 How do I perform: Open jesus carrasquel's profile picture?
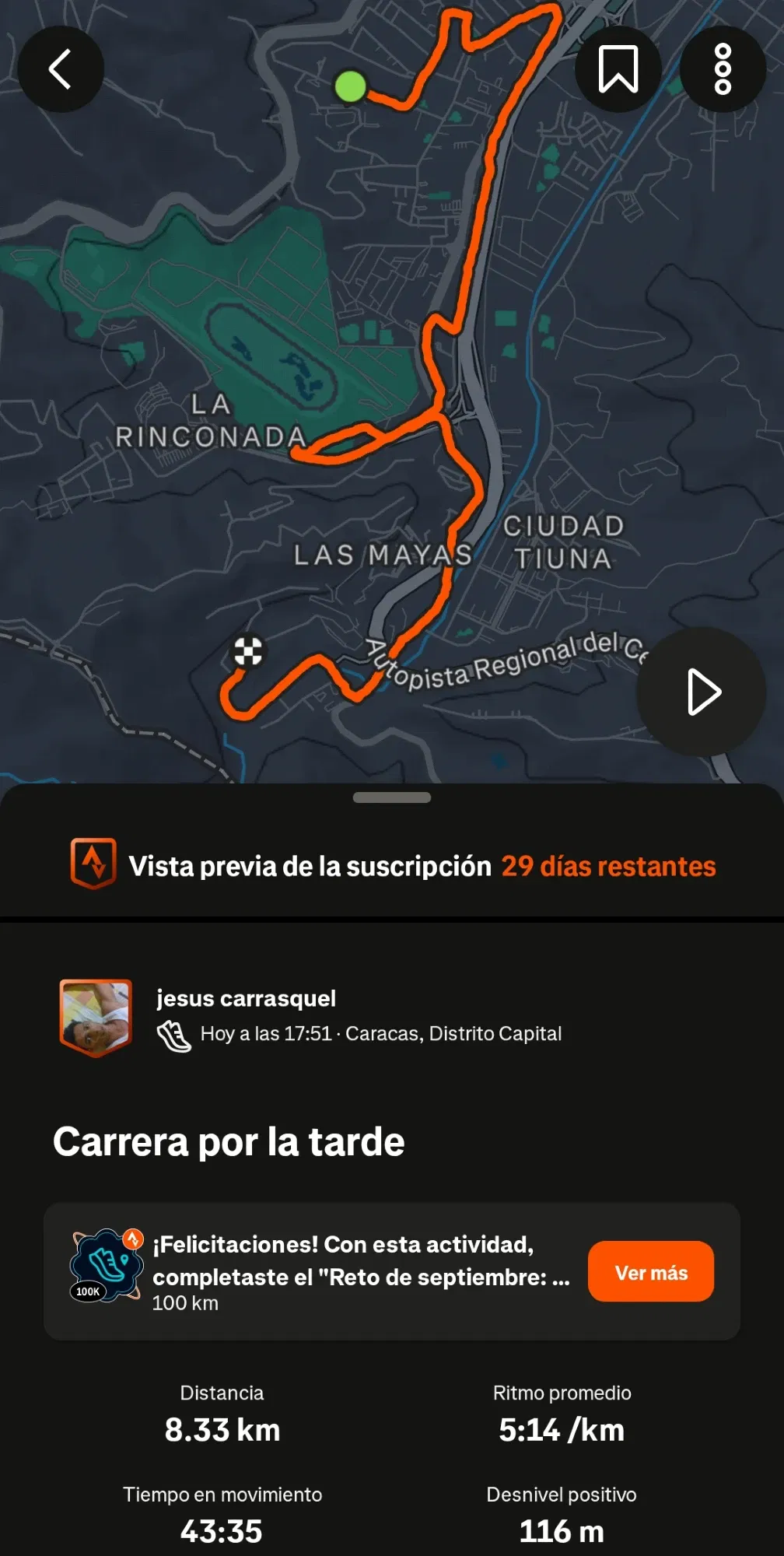click(96, 1017)
